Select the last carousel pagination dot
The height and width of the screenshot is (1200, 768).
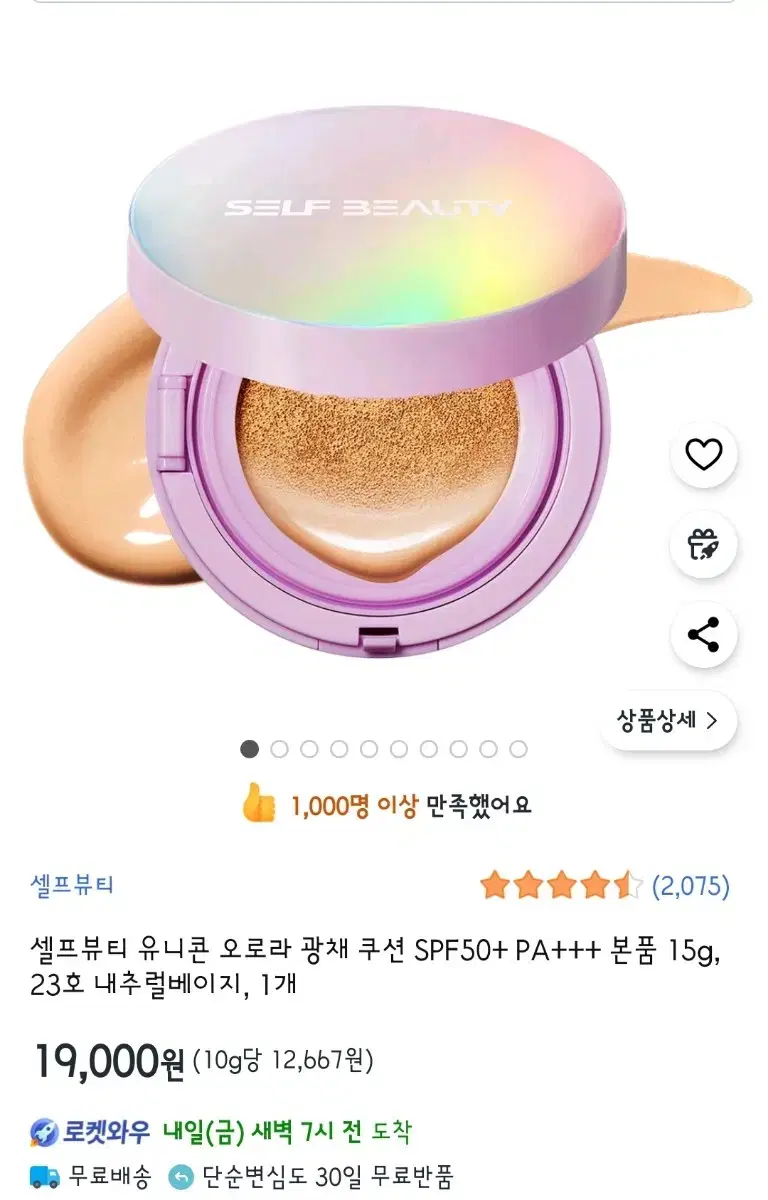click(517, 746)
